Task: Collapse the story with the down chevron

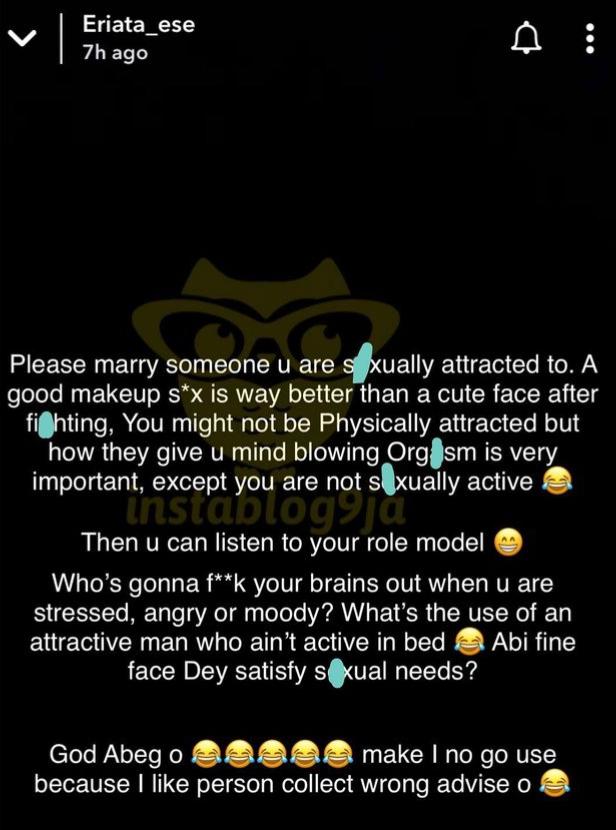Action: pyautogui.click(x=24, y=41)
